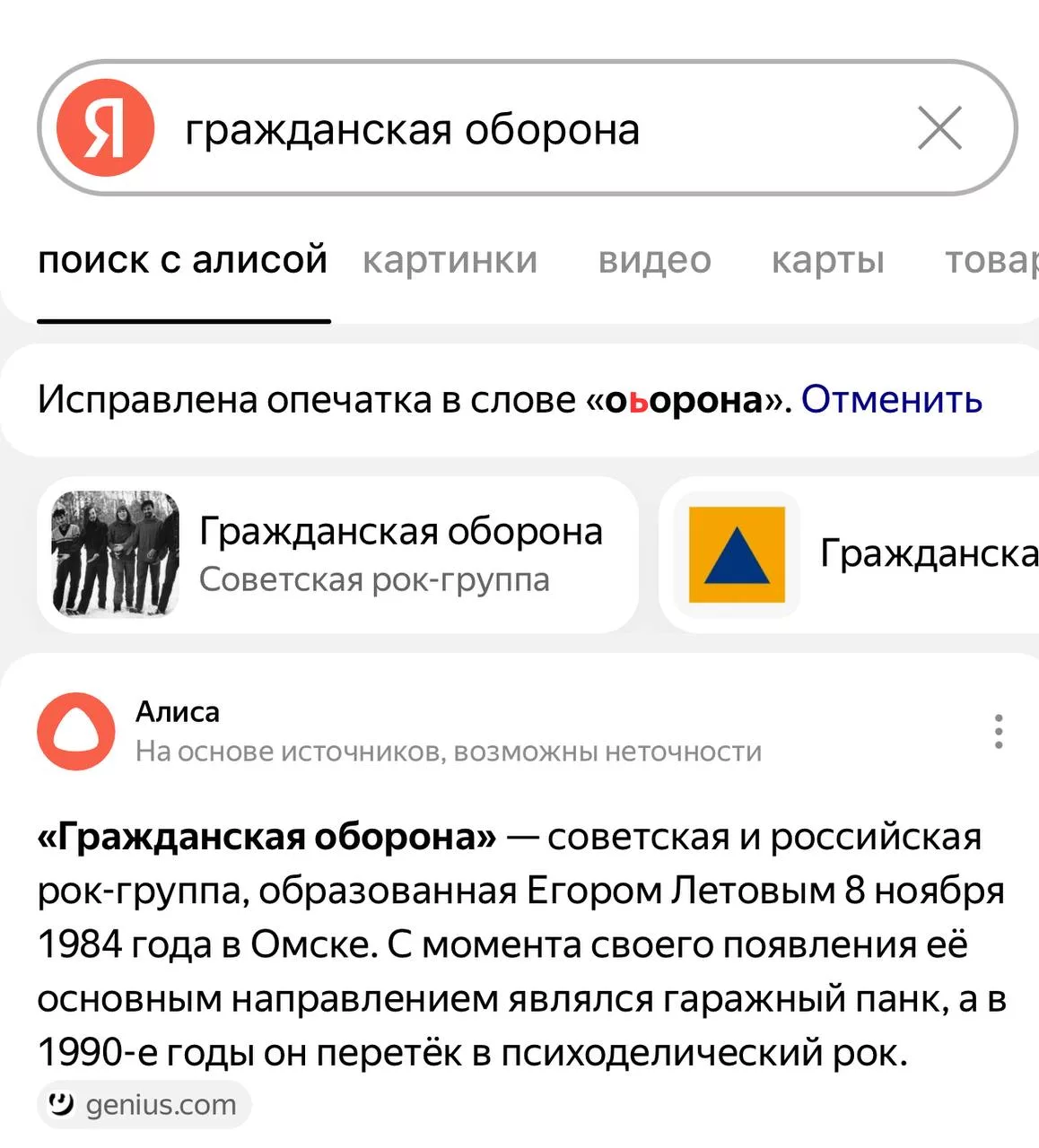Select the поиск с алисой tab
Screen dimensions: 1039x1148
(183, 260)
